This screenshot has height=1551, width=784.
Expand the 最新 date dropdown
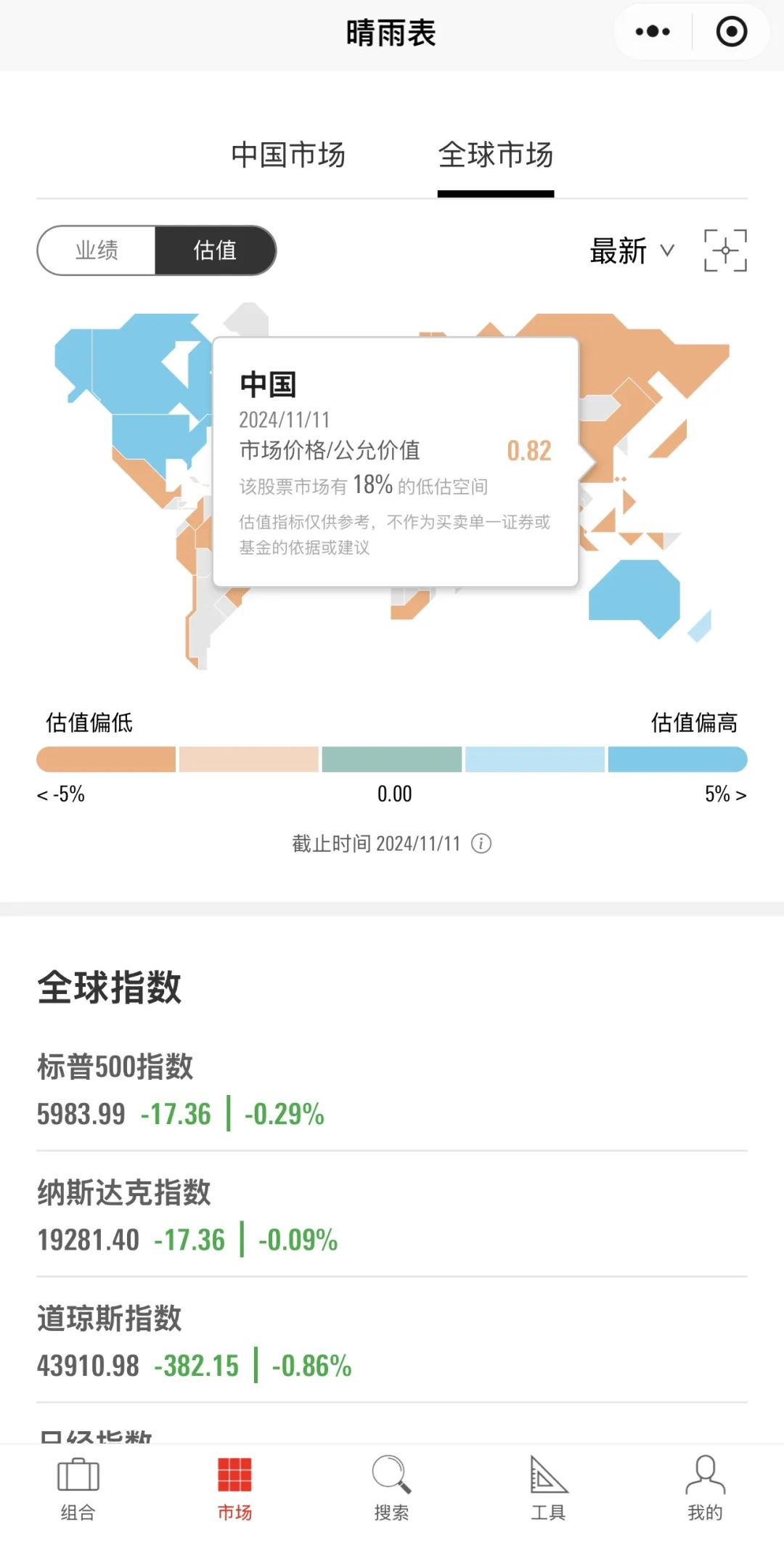point(632,251)
